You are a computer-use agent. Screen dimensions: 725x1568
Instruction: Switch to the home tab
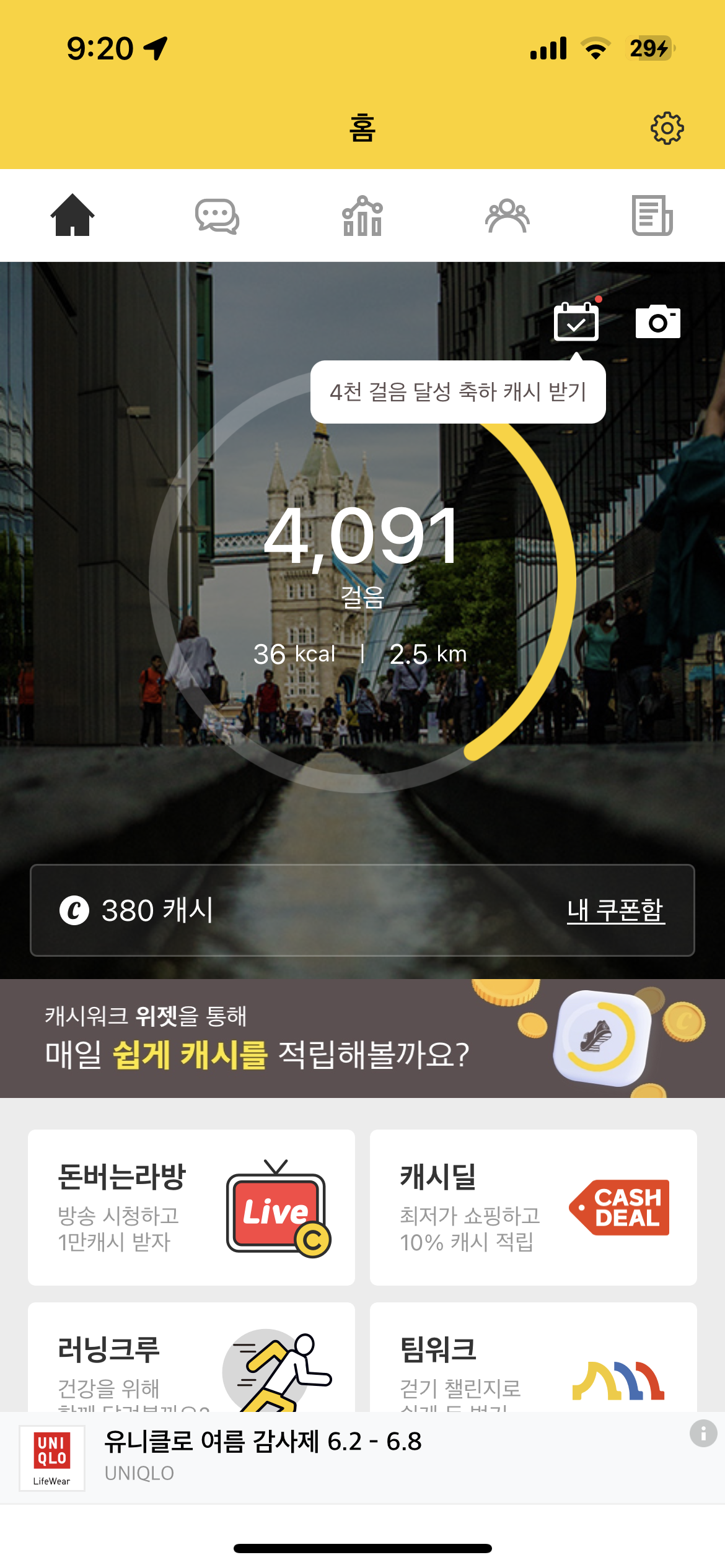click(72, 215)
